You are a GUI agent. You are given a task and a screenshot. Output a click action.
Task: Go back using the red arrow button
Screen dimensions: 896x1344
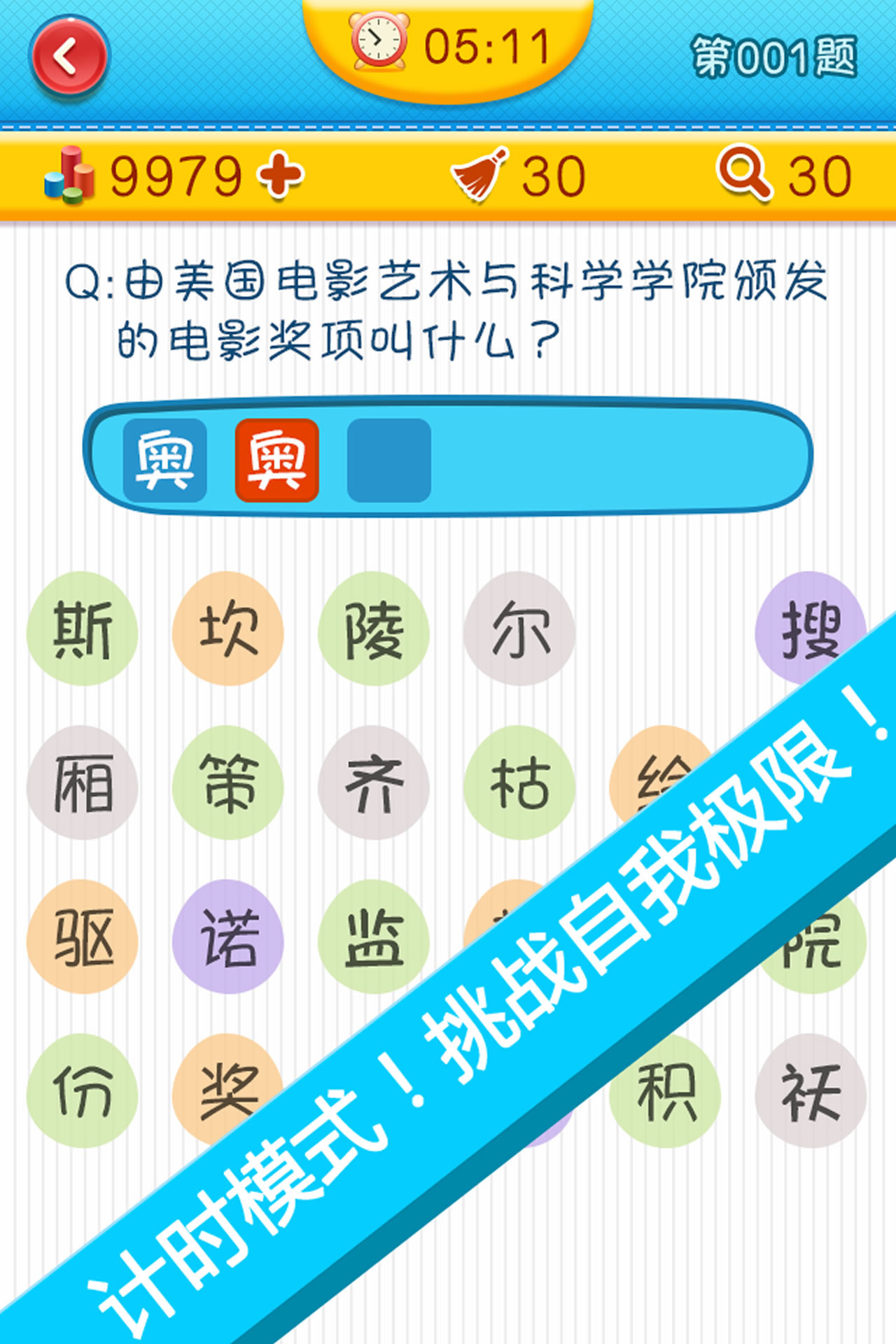pos(68,57)
